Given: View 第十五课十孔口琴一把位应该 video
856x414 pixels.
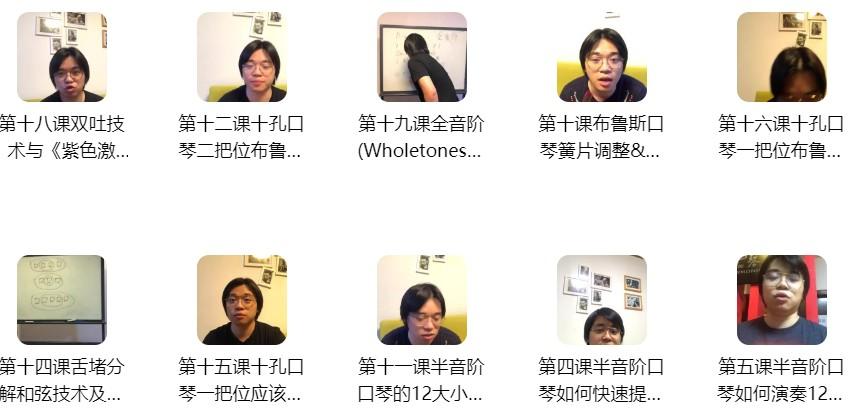Looking at the screenshot, I should [x=242, y=300].
